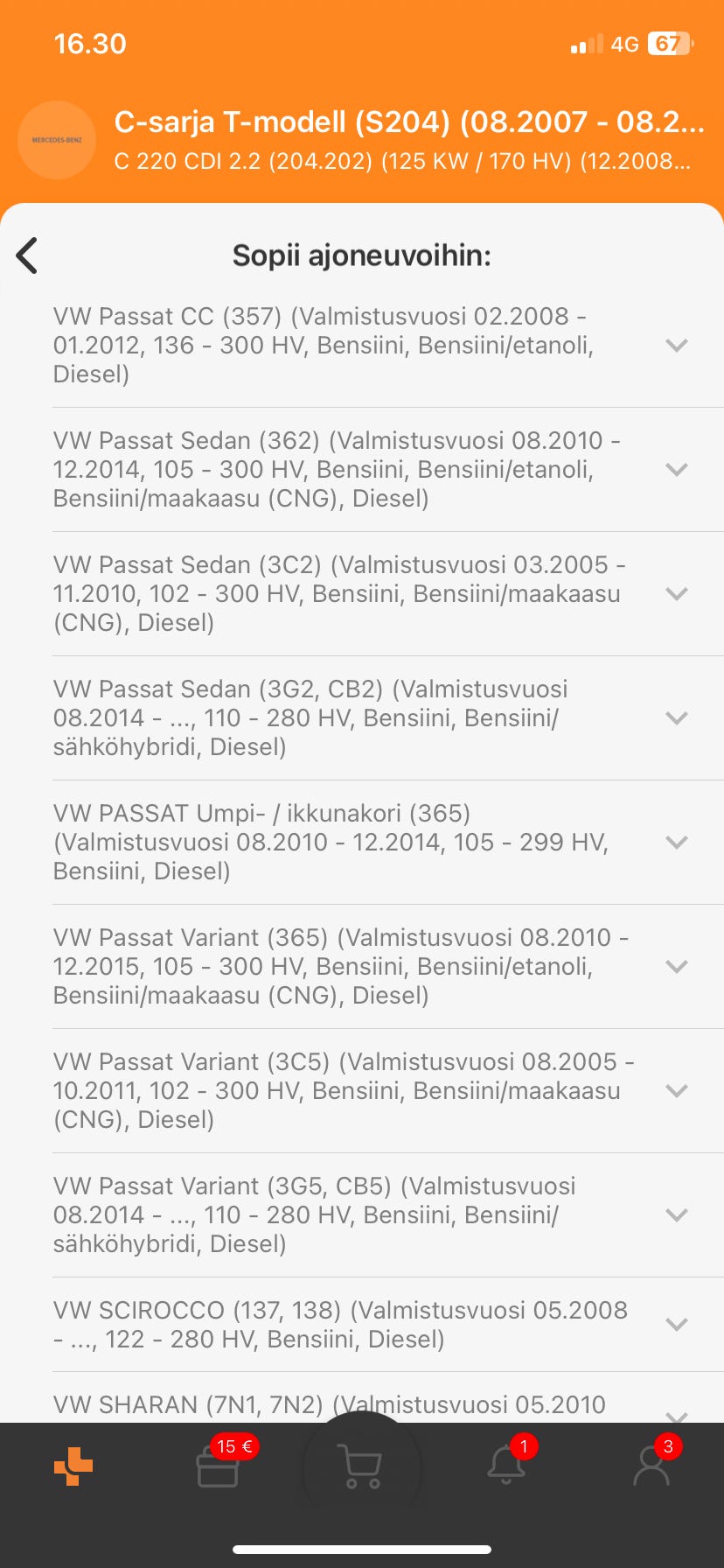Expand the VW Passat CC (357) row

click(x=676, y=346)
